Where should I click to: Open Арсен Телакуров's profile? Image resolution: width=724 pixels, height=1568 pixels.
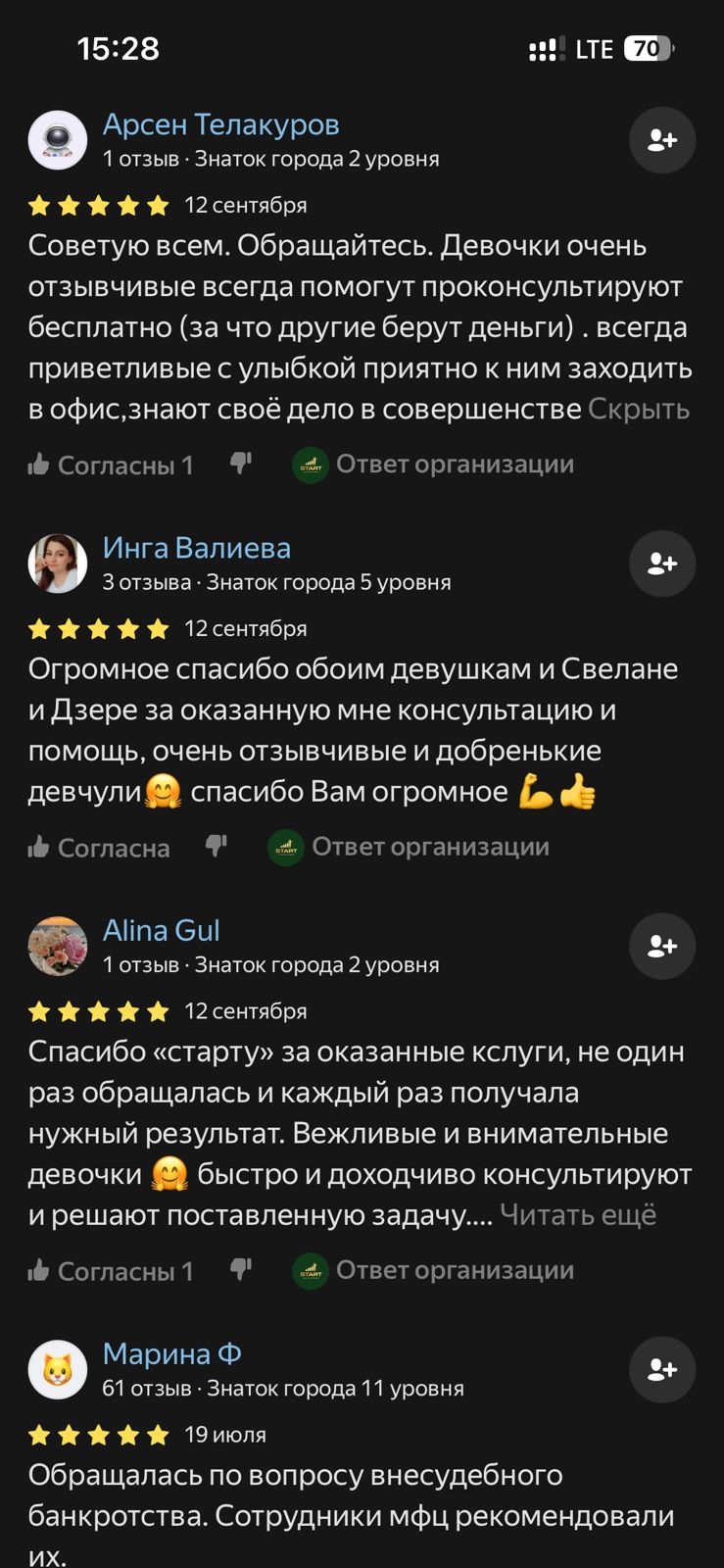220,124
